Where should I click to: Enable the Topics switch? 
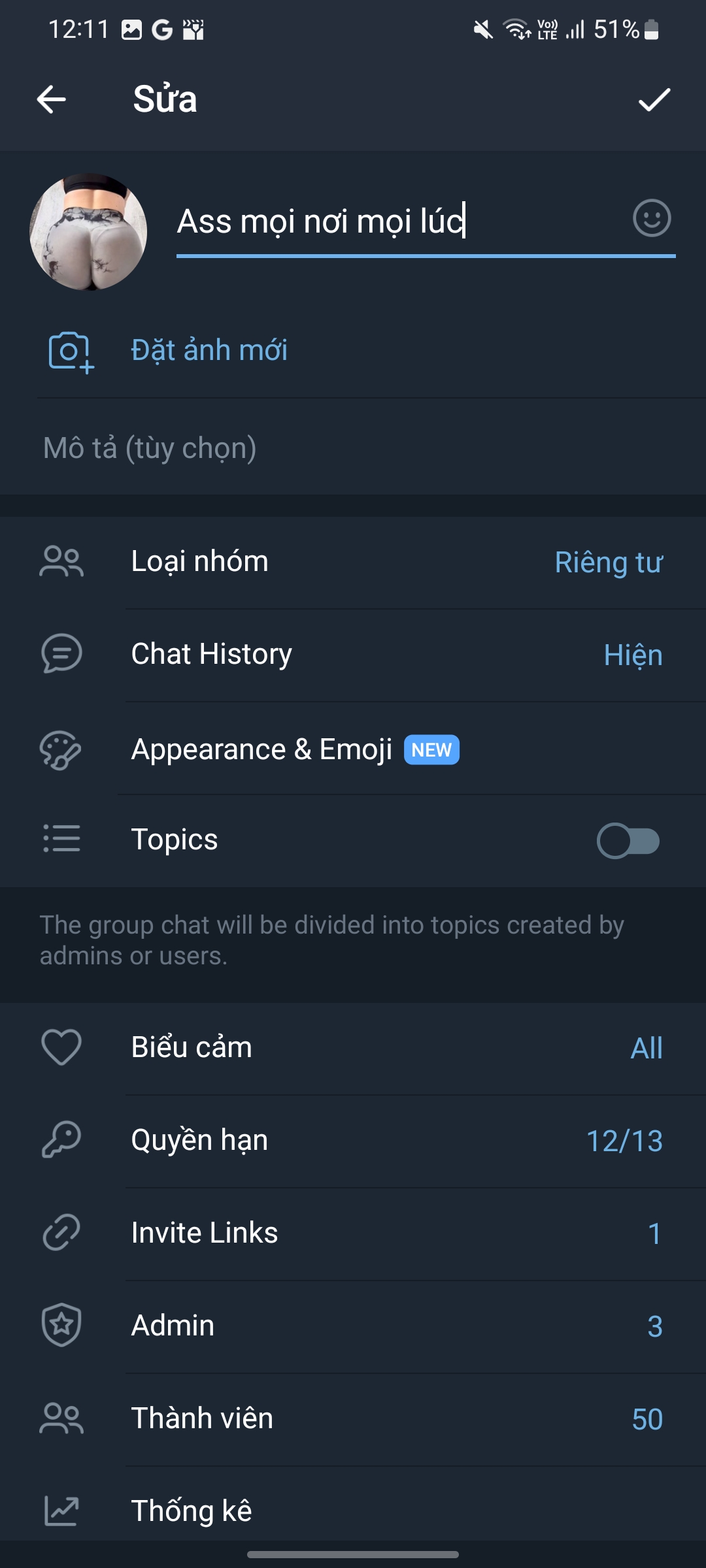point(628,841)
